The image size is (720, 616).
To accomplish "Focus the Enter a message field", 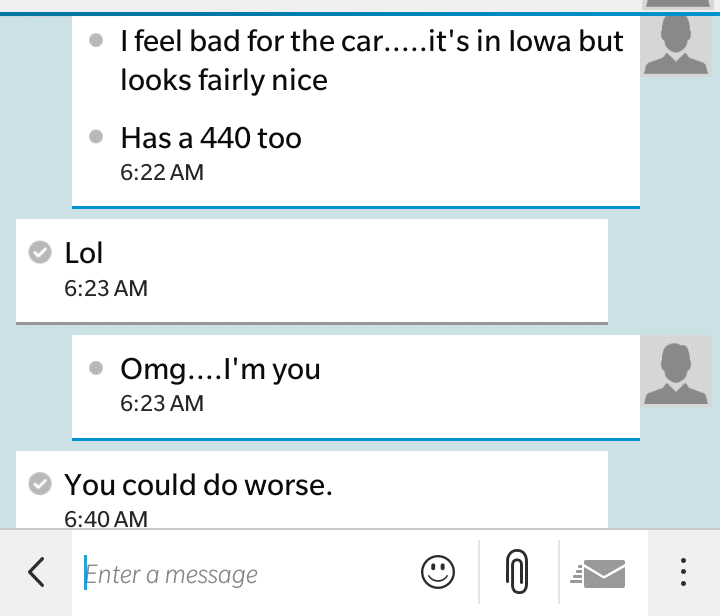I will (240, 574).
